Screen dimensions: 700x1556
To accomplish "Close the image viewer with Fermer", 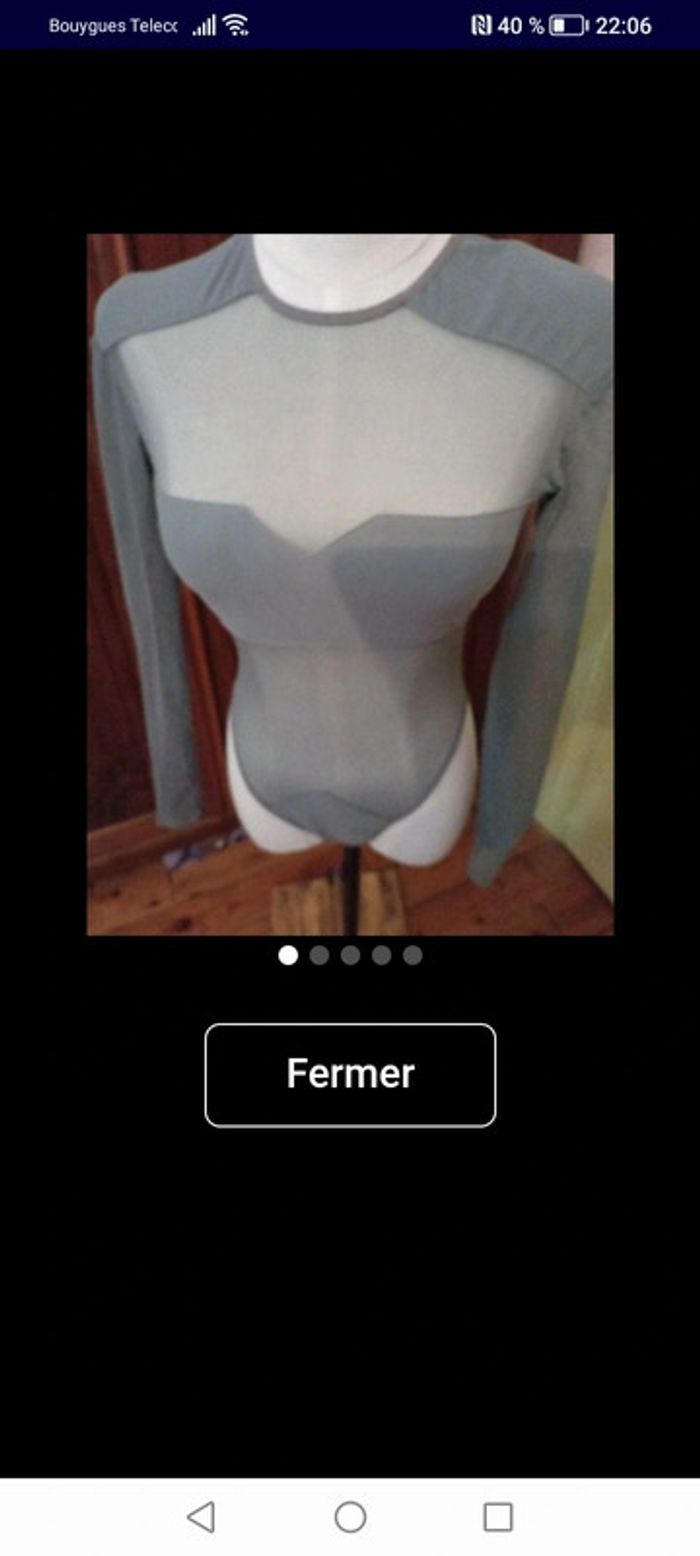I will pos(350,1075).
